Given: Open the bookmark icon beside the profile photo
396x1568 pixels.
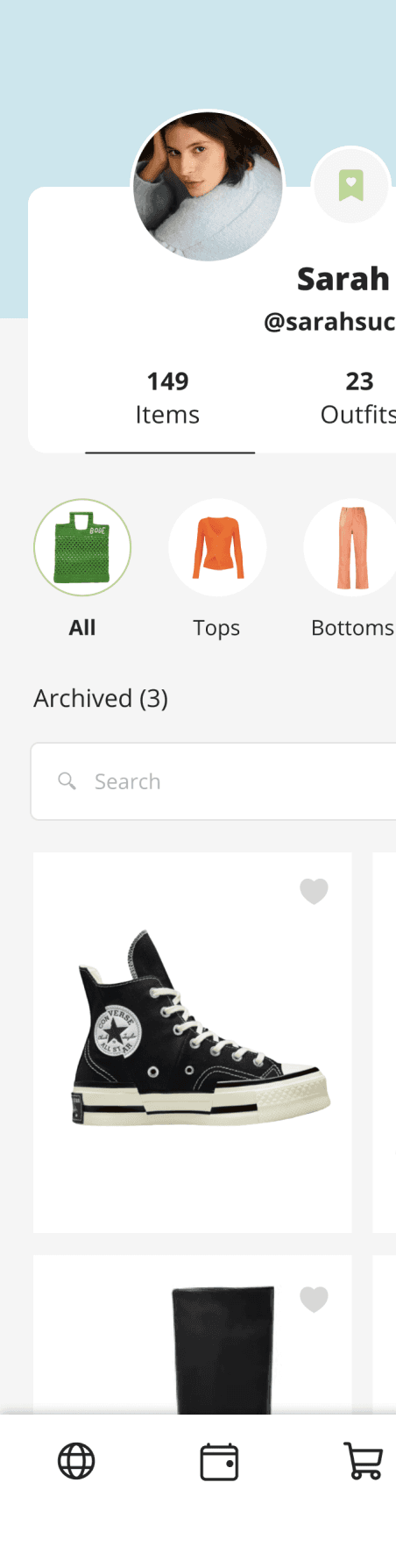Looking at the screenshot, I should pos(351,185).
